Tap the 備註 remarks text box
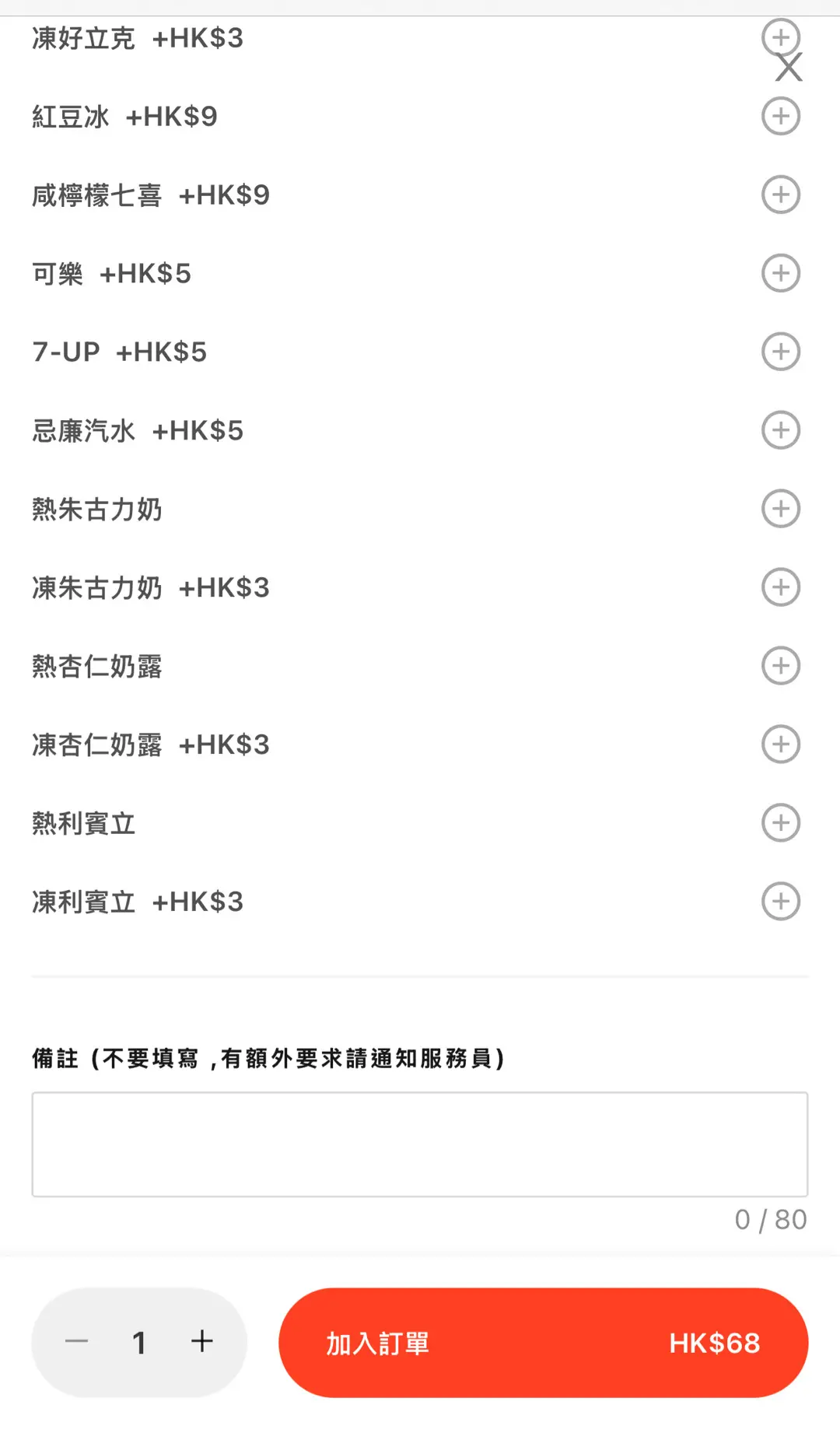The height and width of the screenshot is (1447, 840). (x=420, y=1144)
